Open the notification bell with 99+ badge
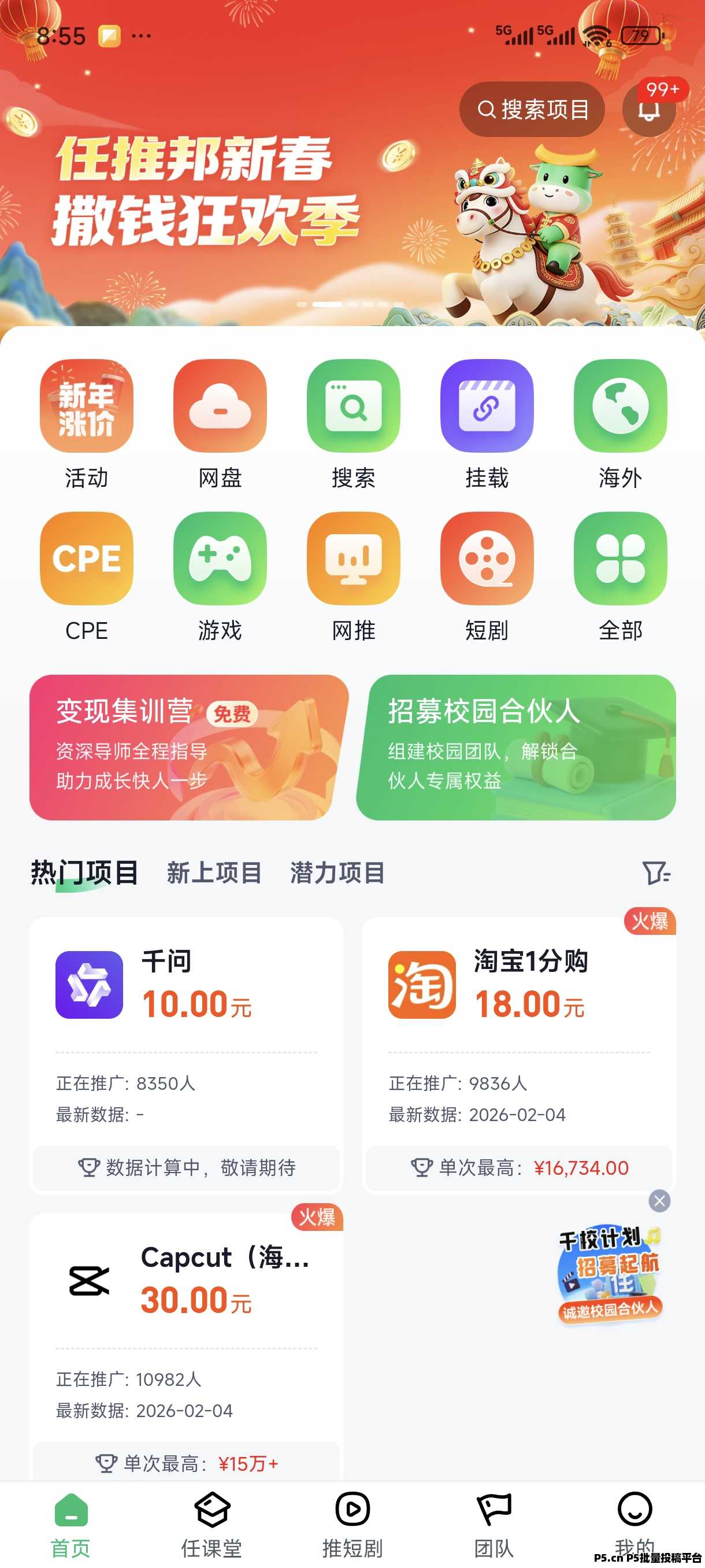This screenshot has height=1568, width=705. 648,110
